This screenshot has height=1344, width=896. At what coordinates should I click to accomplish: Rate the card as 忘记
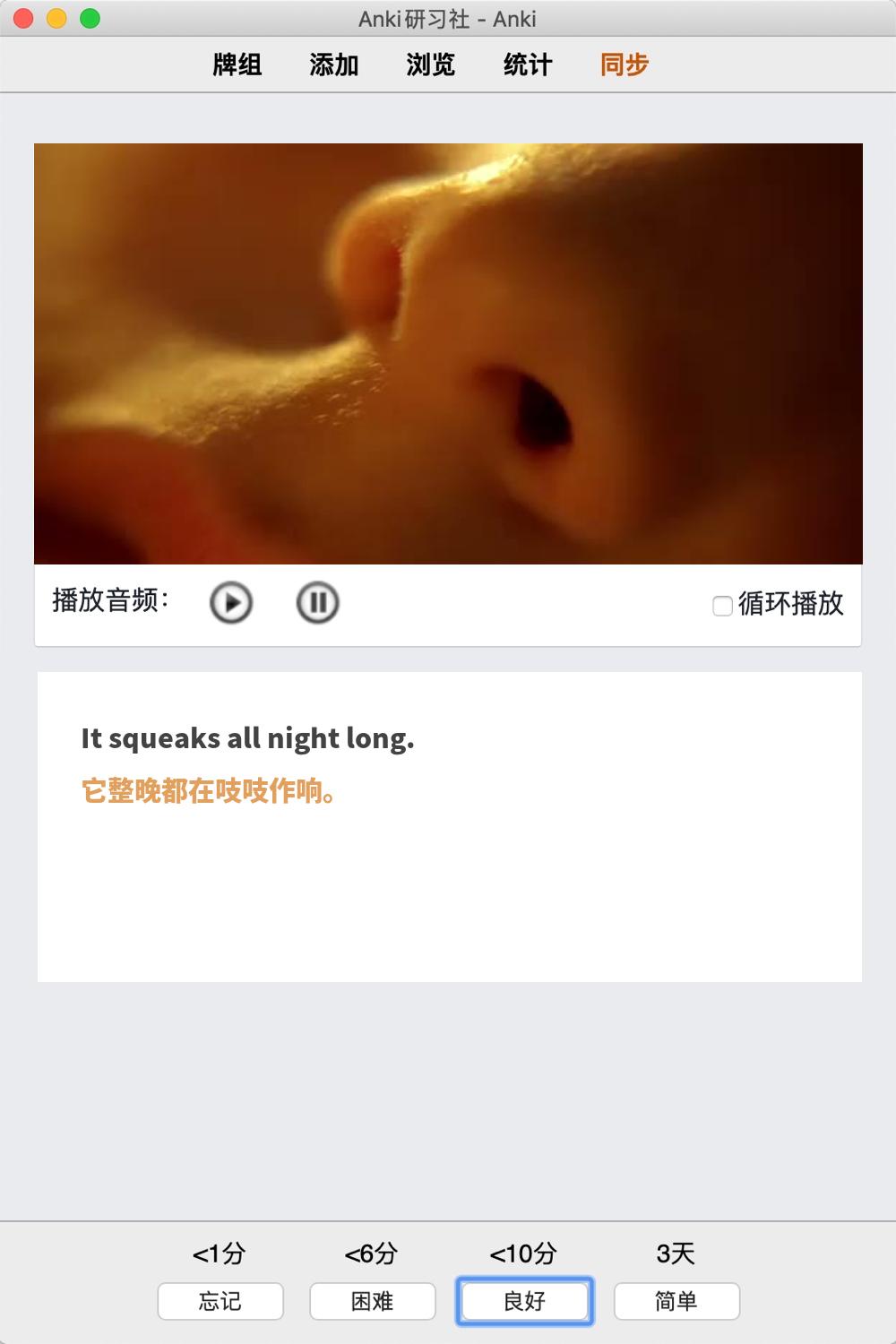click(x=220, y=1301)
